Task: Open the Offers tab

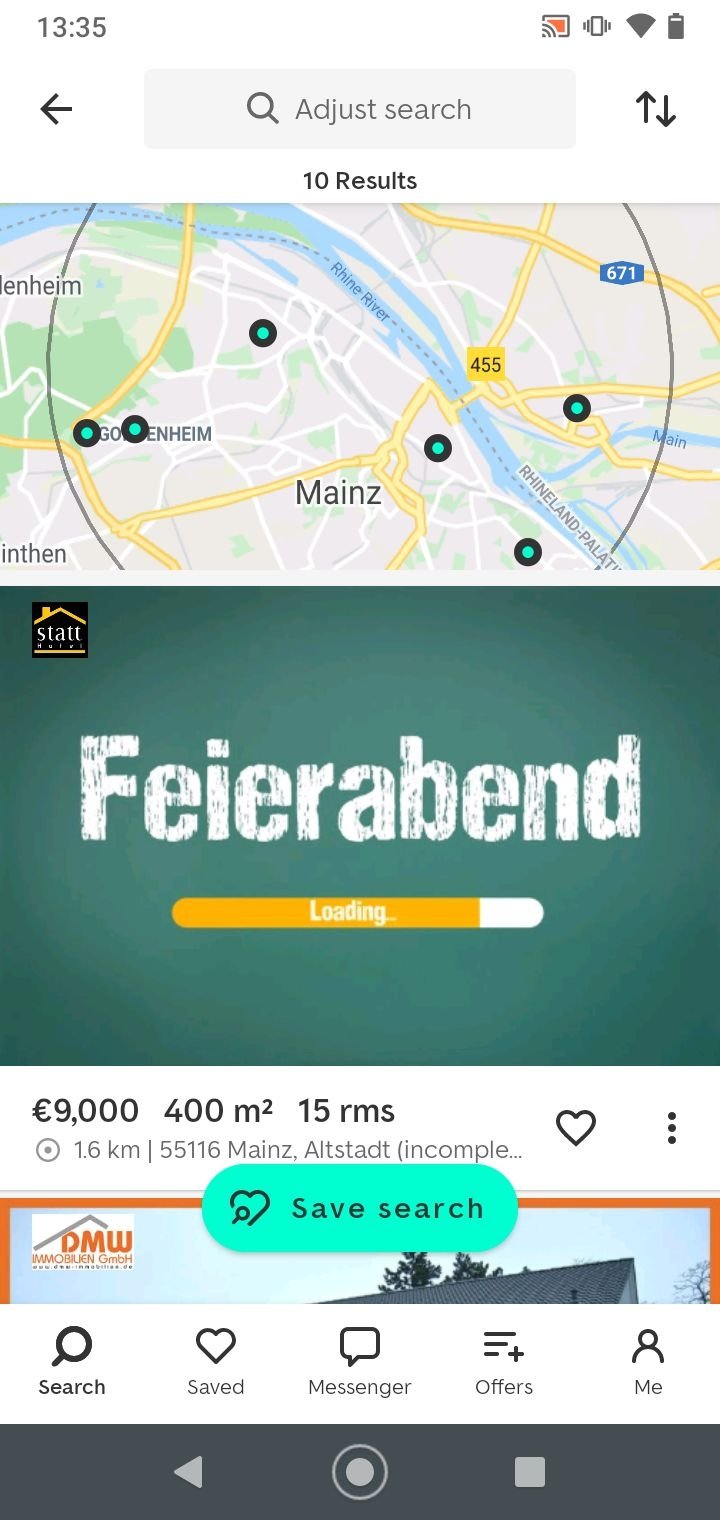Action: (x=504, y=1362)
